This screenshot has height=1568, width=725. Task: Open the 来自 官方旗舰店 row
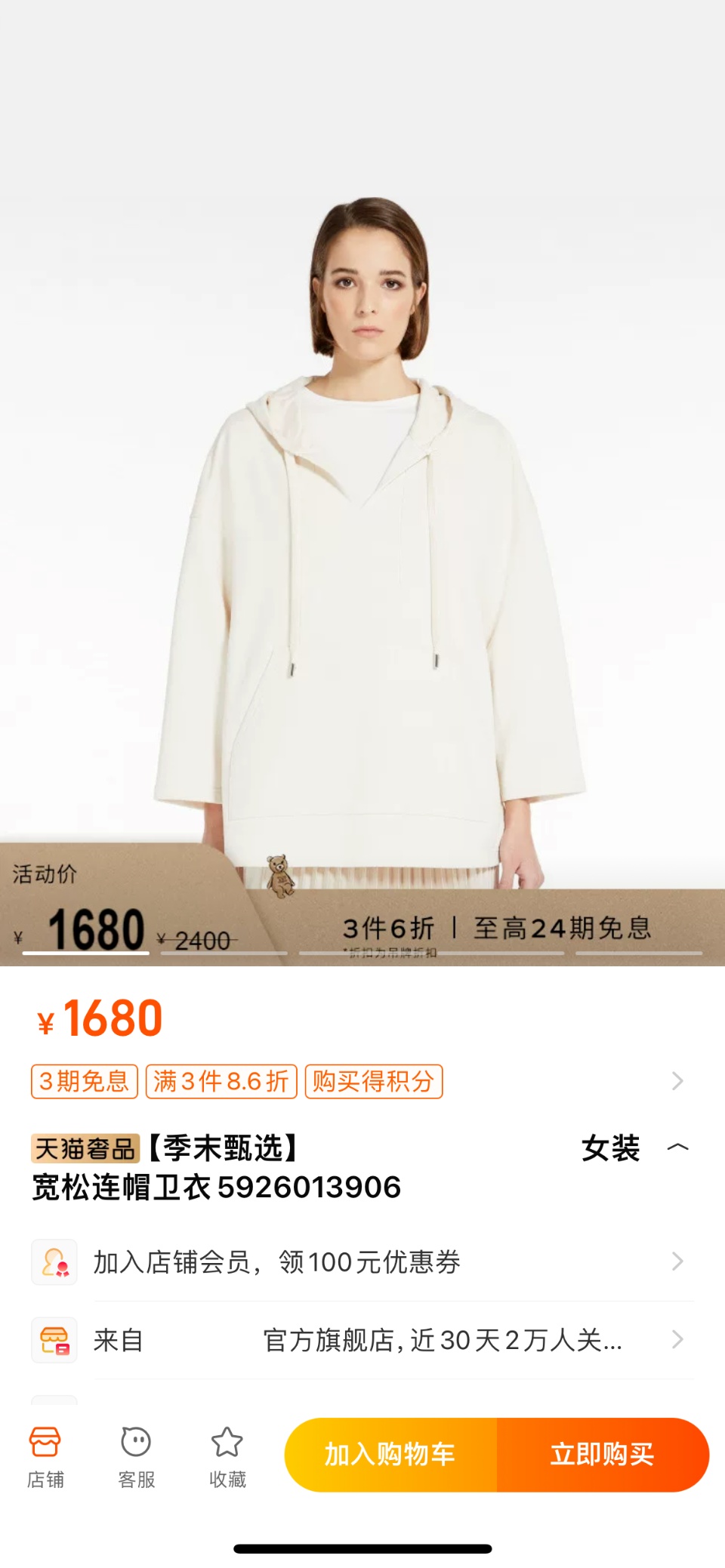(362, 1340)
